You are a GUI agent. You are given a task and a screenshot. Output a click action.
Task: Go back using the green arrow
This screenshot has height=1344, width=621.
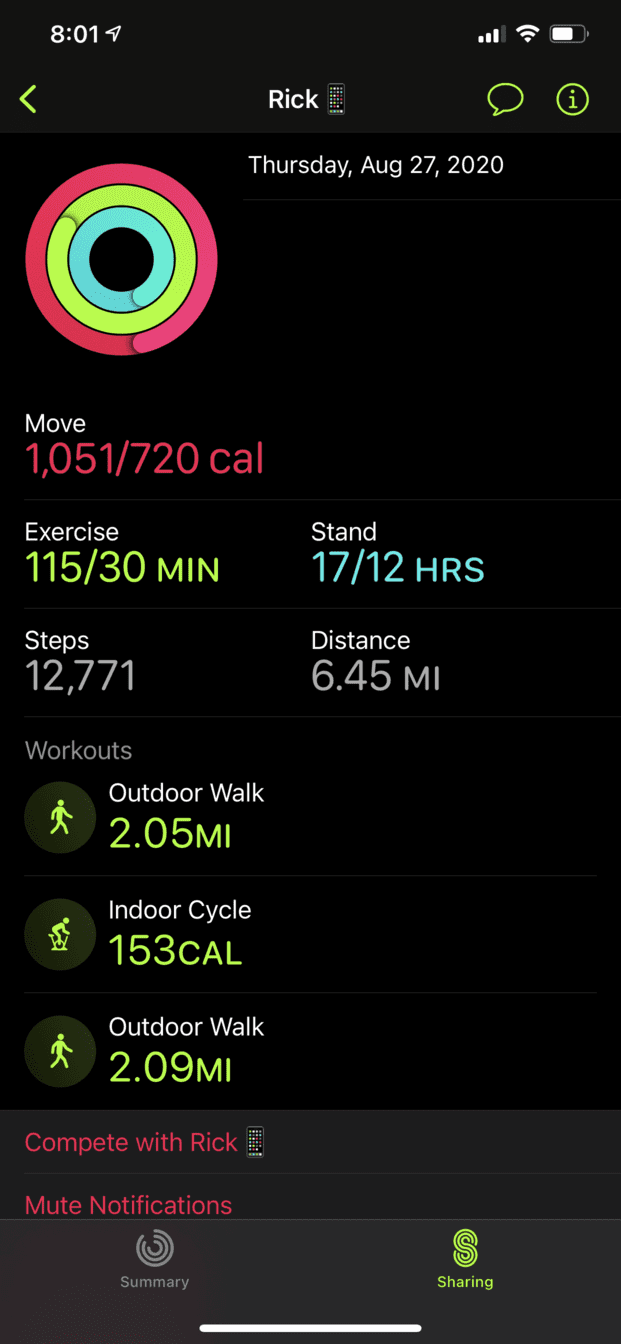28,99
